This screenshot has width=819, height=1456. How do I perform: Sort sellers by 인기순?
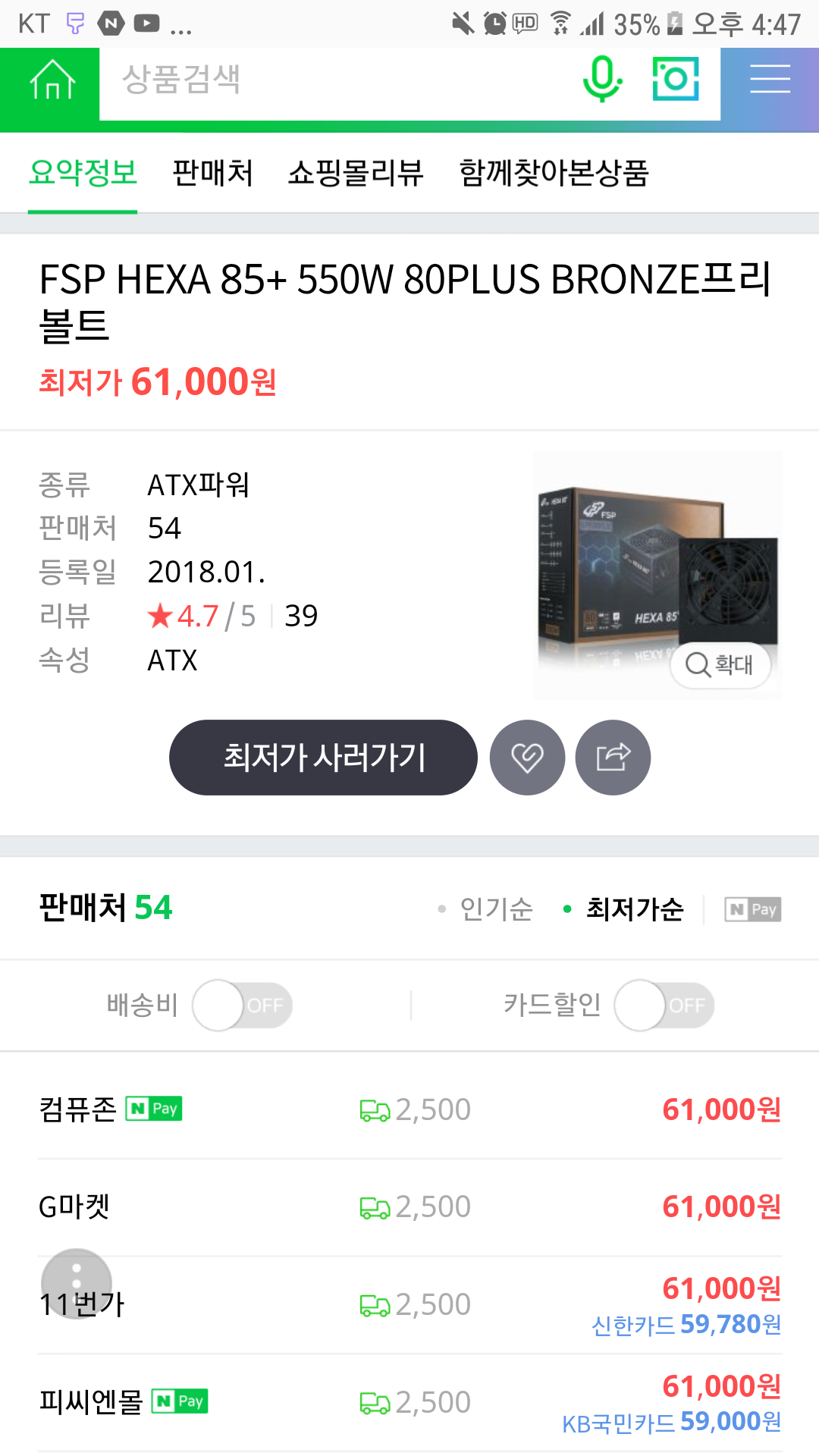click(x=487, y=908)
